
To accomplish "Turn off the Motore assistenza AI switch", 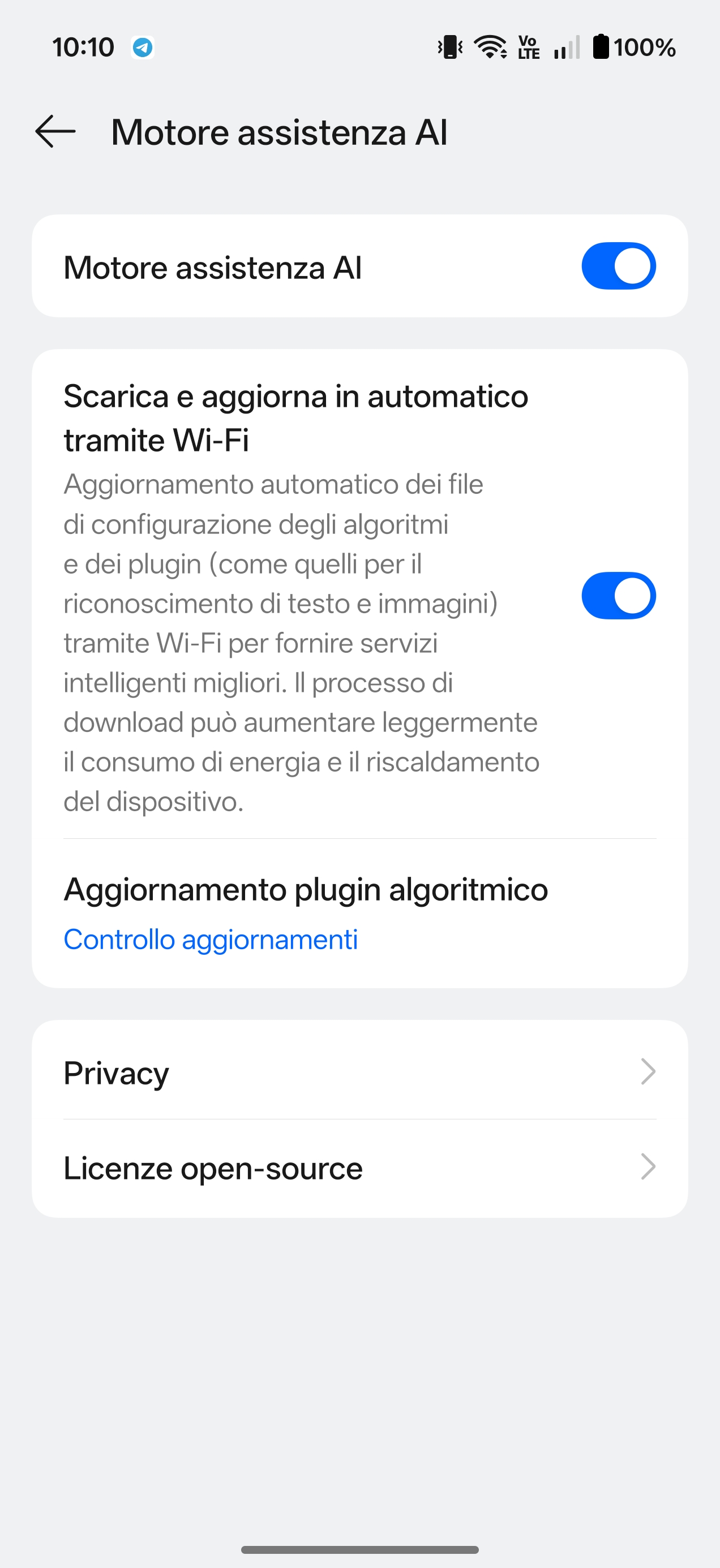I will [618, 266].
